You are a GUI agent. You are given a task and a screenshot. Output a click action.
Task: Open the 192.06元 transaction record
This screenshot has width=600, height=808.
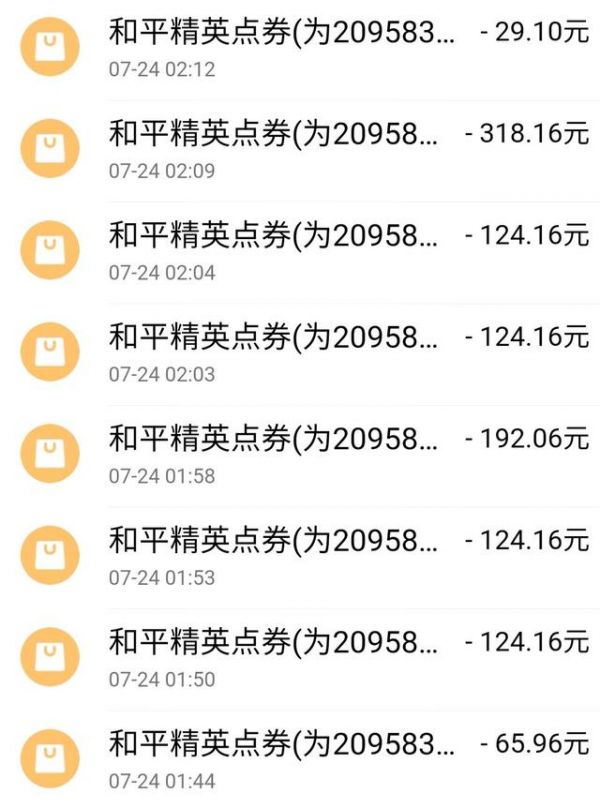(x=300, y=454)
